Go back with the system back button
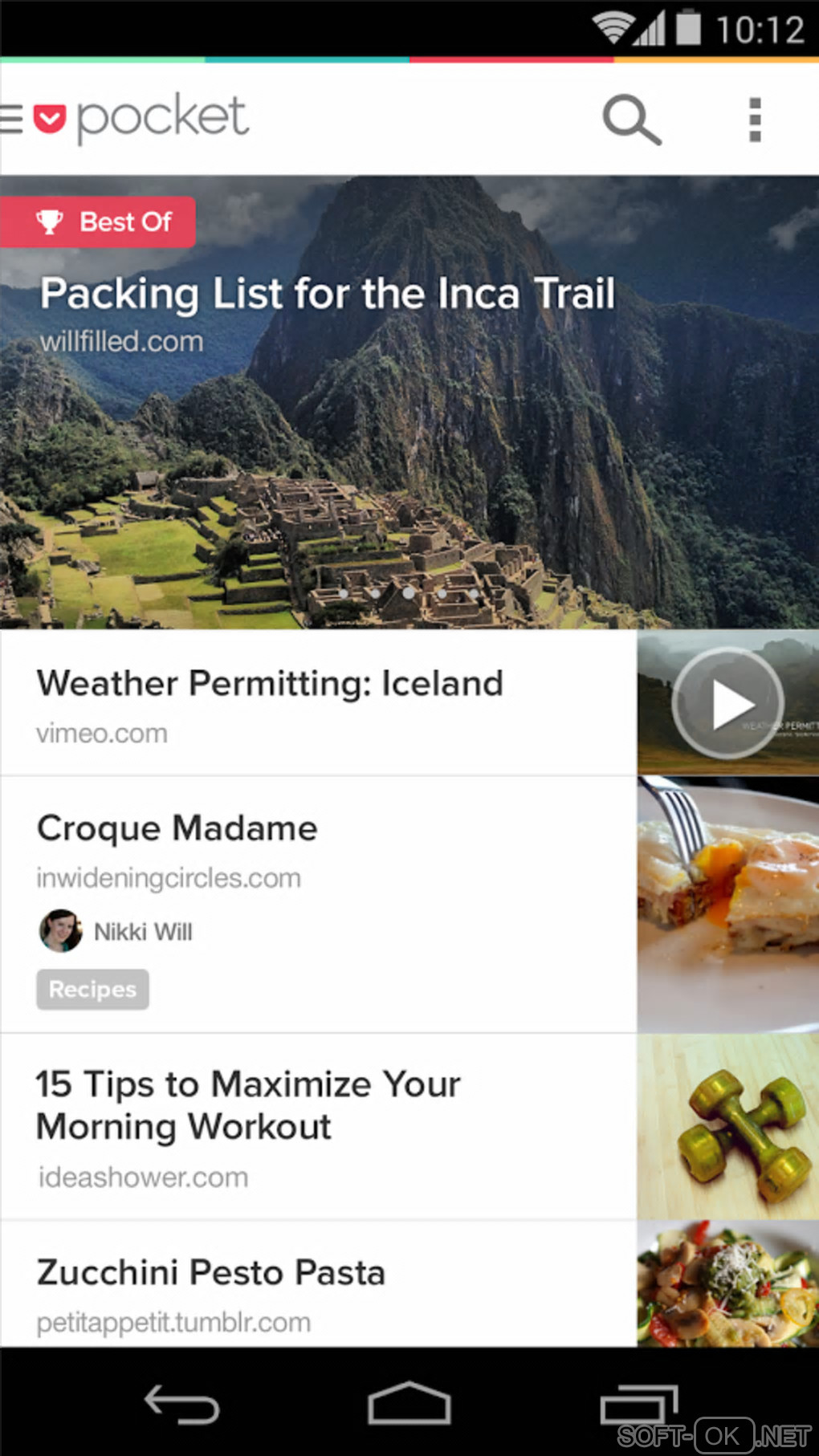 (181, 1405)
